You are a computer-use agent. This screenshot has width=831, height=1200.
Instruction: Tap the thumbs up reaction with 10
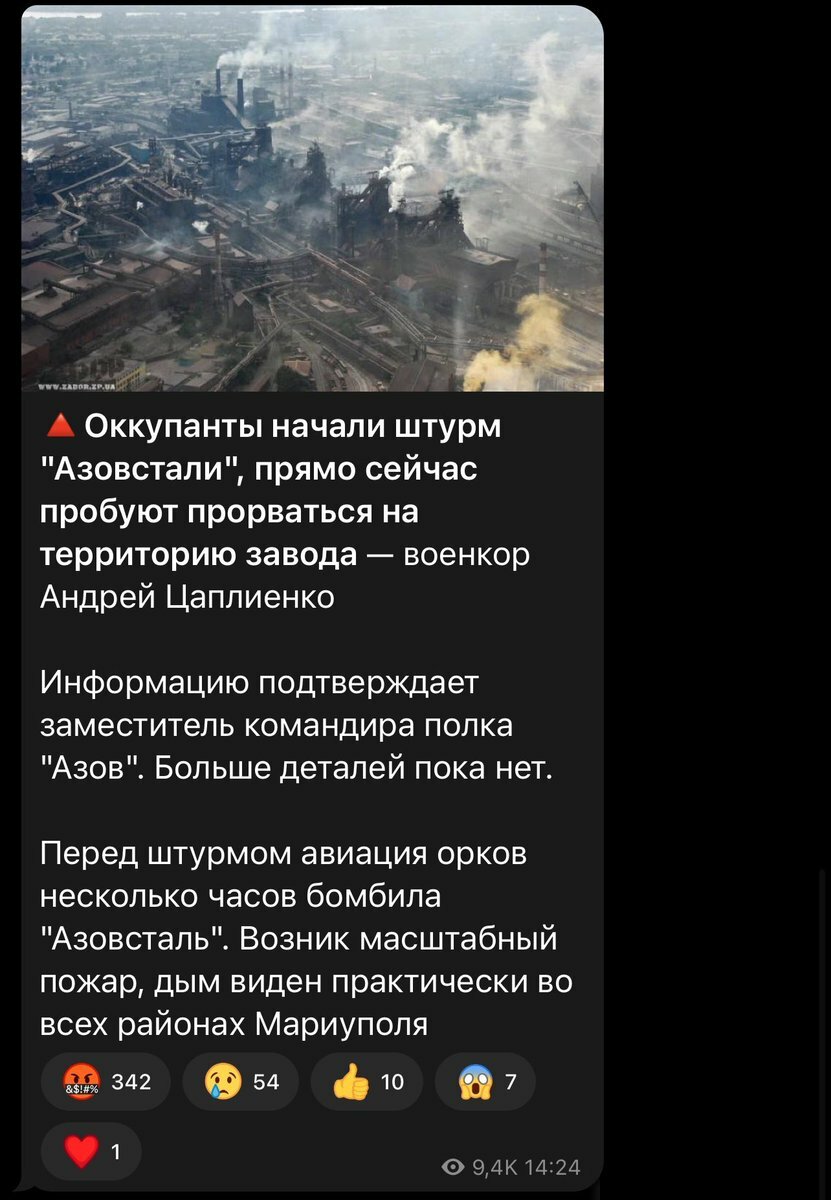pos(366,1081)
